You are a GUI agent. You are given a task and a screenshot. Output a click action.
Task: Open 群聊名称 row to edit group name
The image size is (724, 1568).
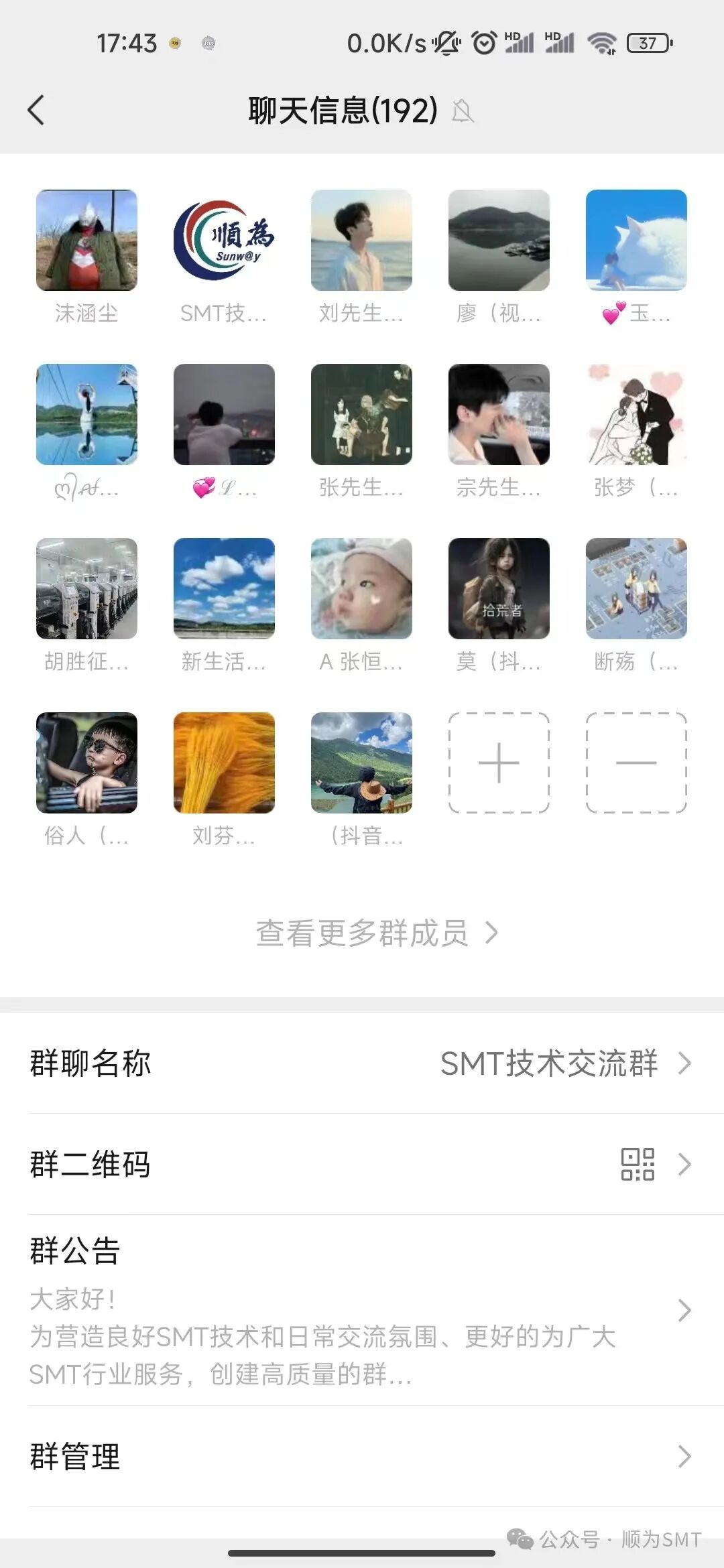point(362,1063)
